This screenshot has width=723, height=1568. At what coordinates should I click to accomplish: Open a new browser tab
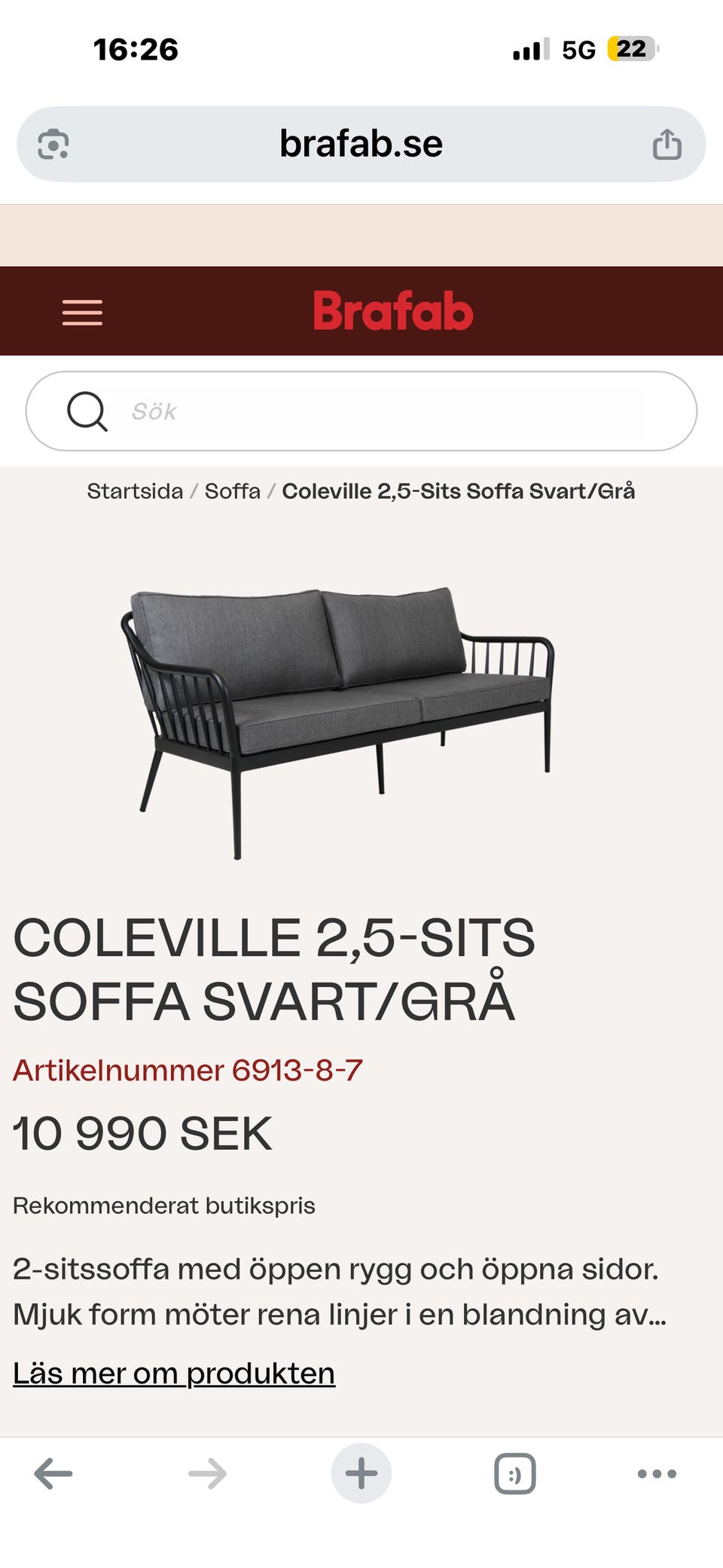pyautogui.click(x=361, y=1473)
